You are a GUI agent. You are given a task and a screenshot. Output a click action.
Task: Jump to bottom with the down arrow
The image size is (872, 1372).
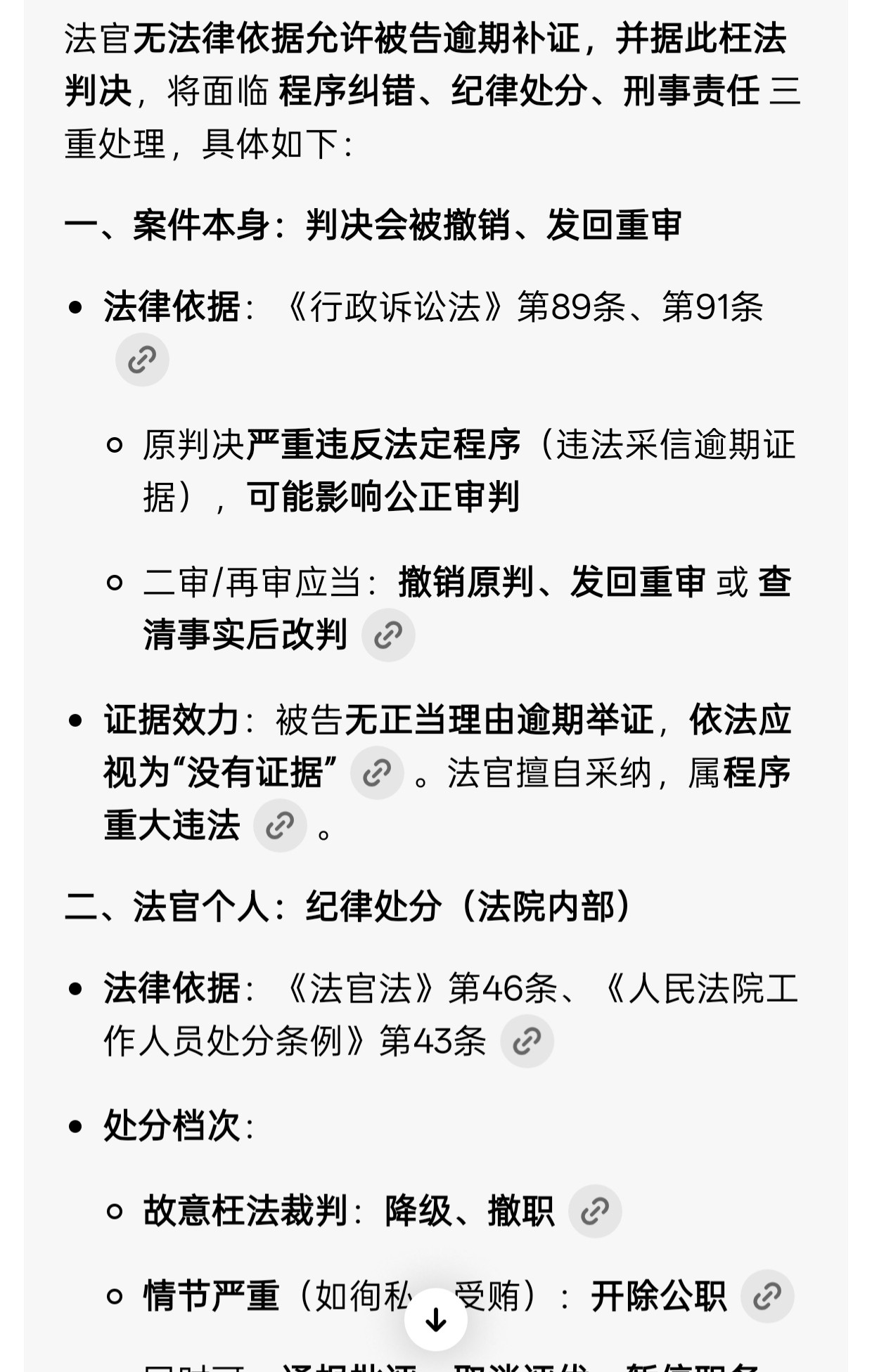tap(436, 1320)
